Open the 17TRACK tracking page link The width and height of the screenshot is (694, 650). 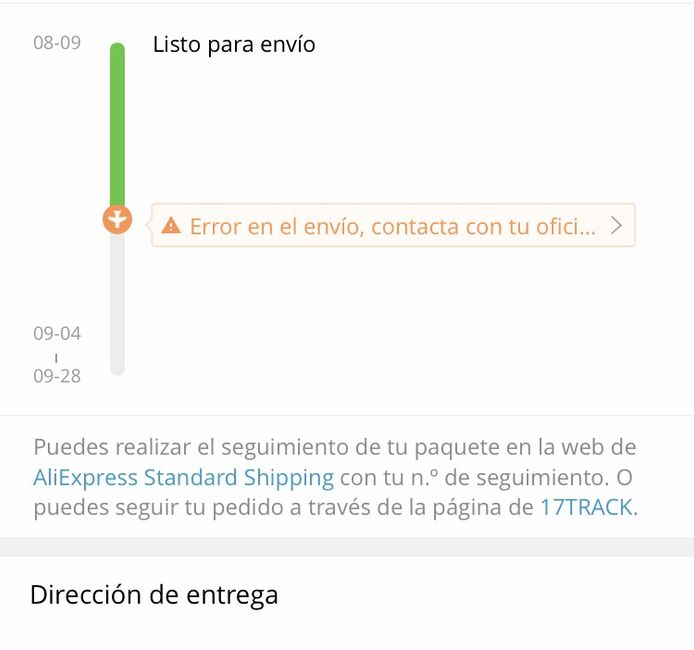coord(585,507)
